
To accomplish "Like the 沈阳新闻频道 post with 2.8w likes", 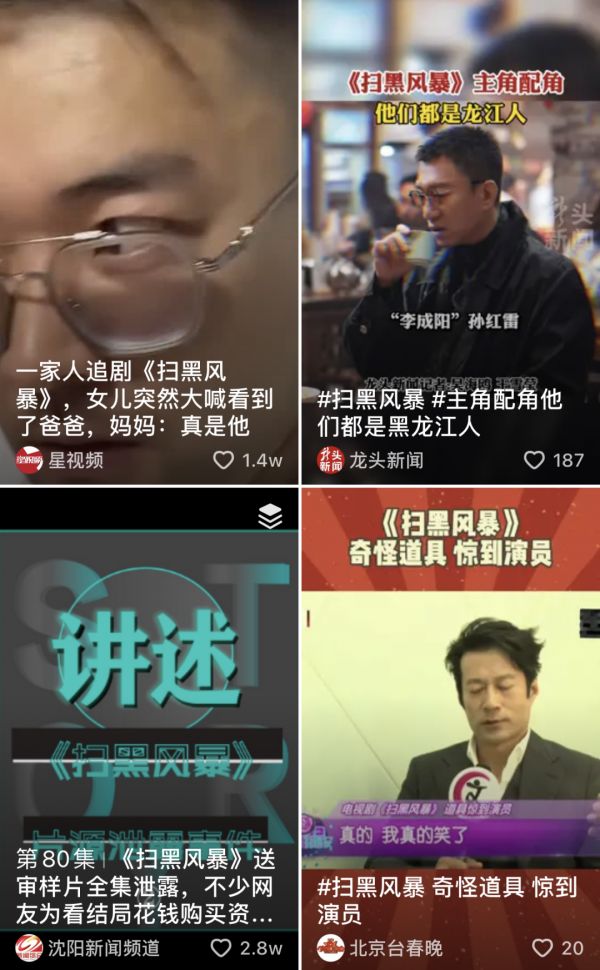I will tap(222, 947).
